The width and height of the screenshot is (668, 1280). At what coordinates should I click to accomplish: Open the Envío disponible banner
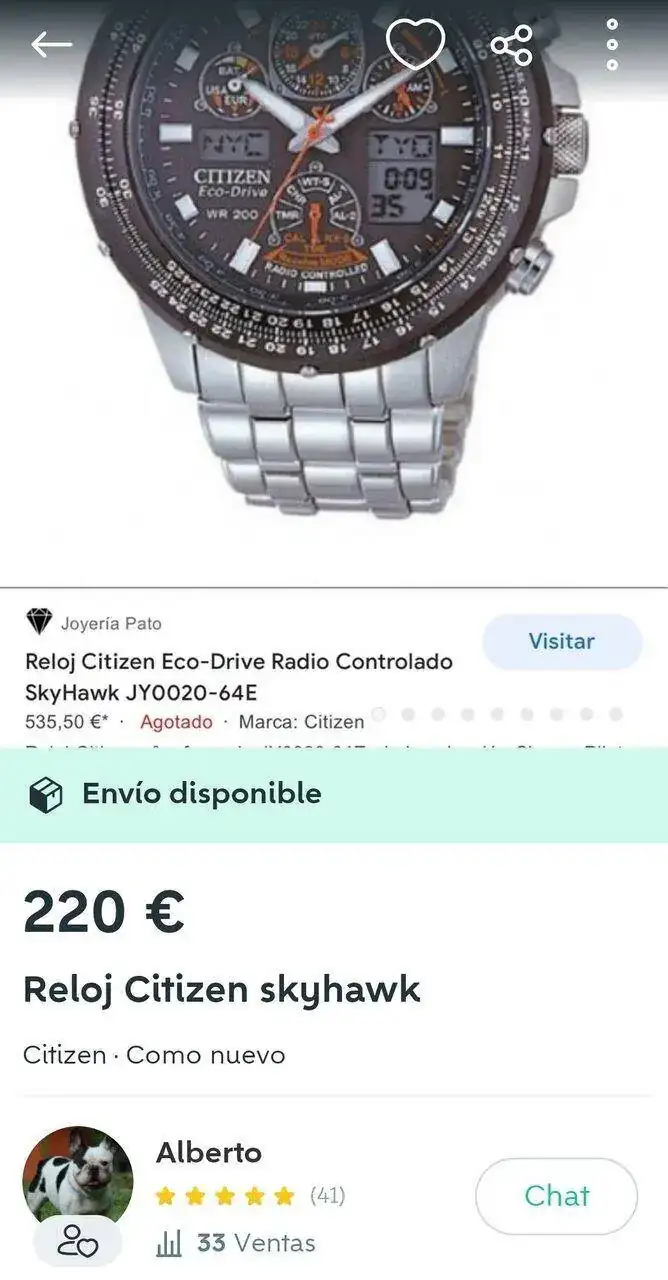(334, 794)
